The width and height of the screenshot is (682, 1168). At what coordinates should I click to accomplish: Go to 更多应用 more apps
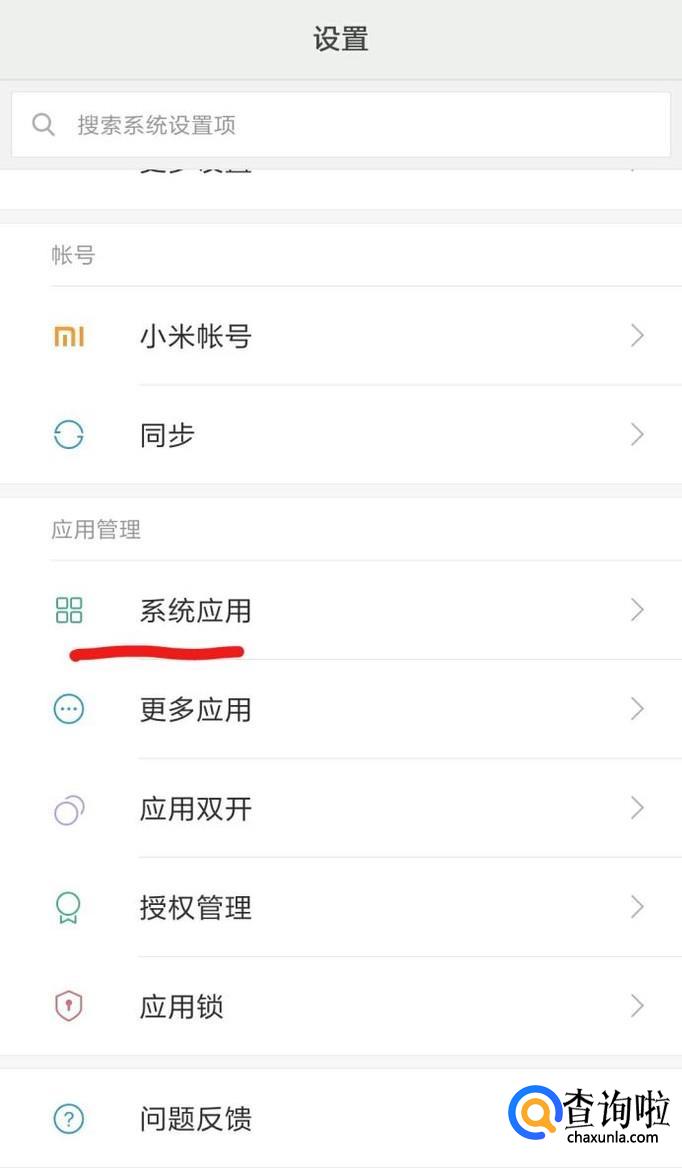coord(340,709)
